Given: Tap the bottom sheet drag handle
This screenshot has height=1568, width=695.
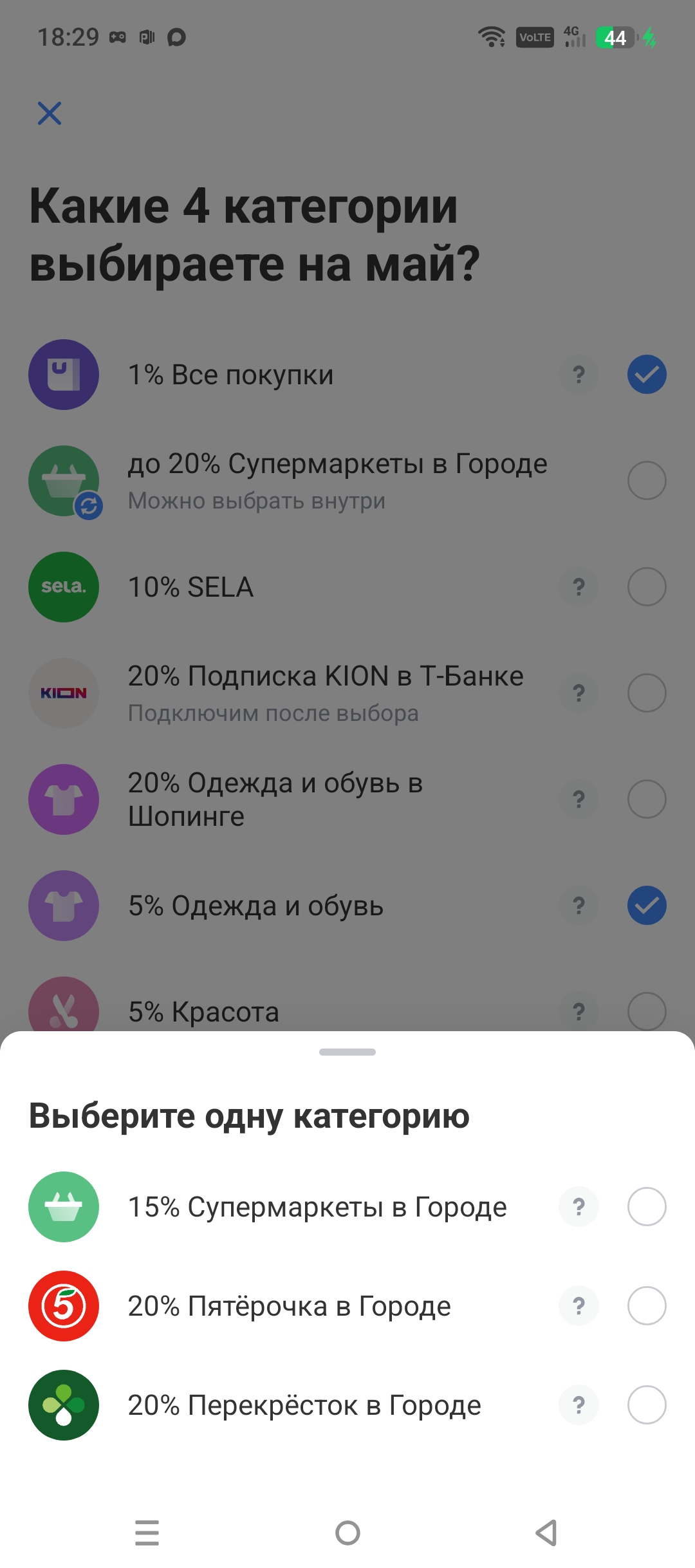Looking at the screenshot, I should pos(347,1052).
